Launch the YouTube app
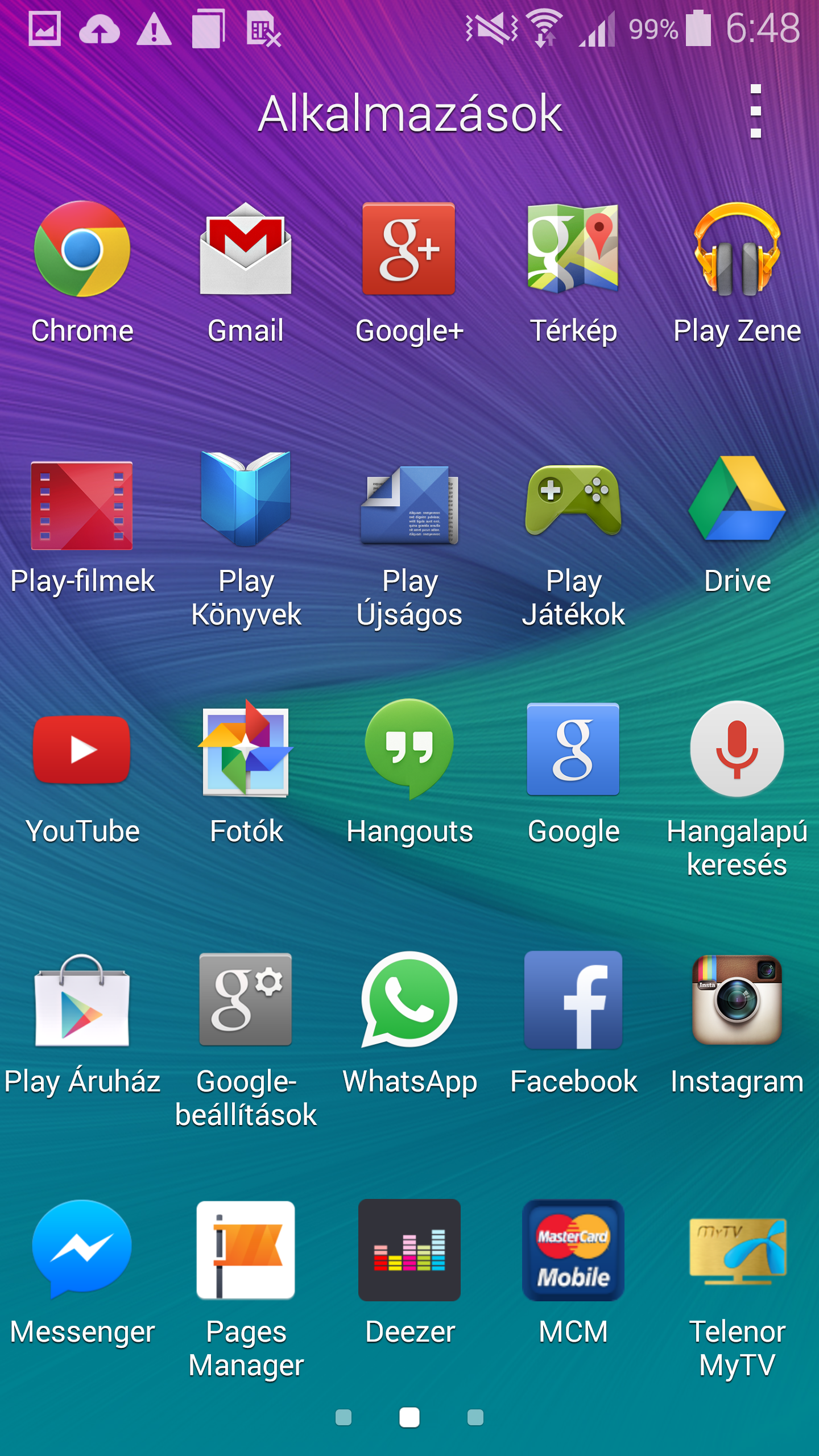The image size is (819, 1456). [x=82, y=750]
